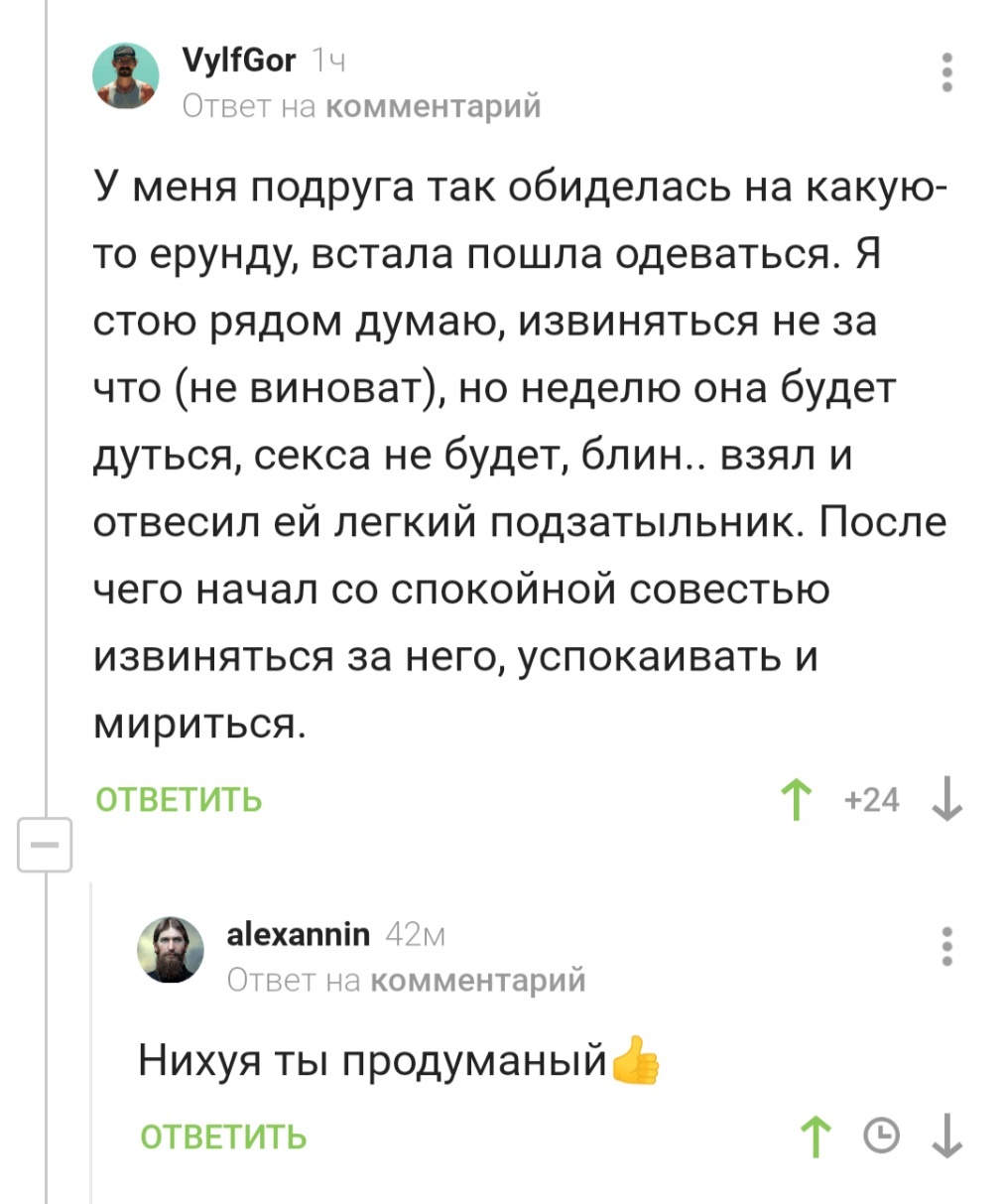
Task: Open VylfGor's profile avatar
Action: (126, 75)
